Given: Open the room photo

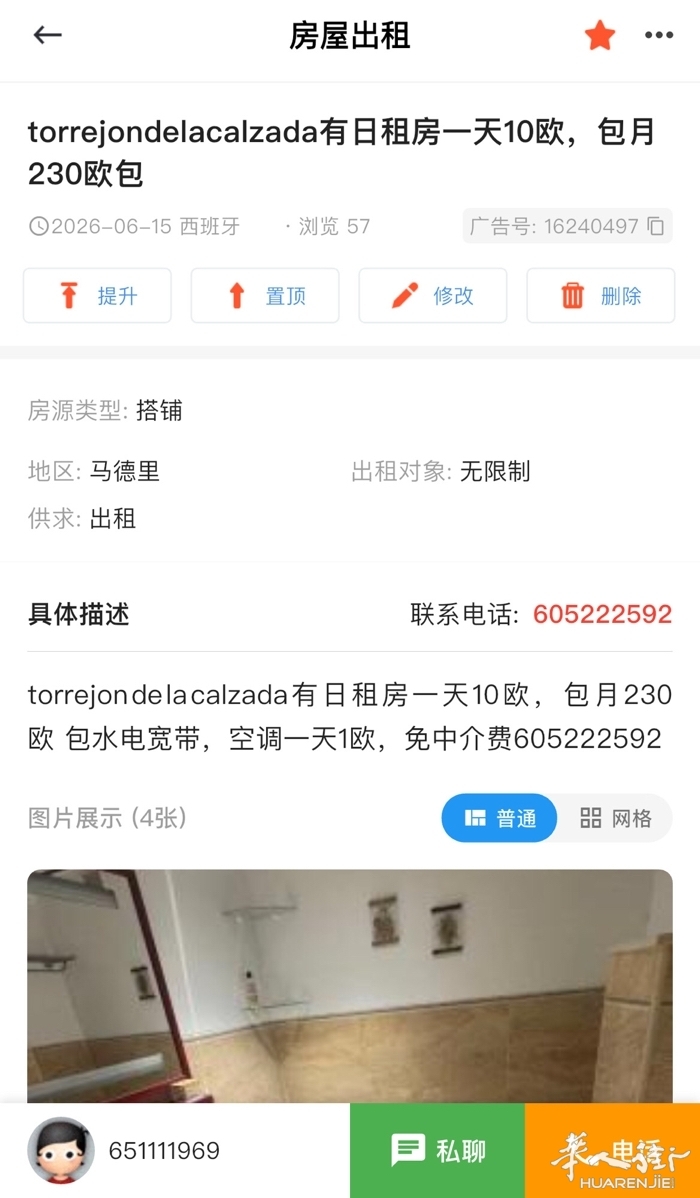Looking at the screenshot, I should point(350,986).
